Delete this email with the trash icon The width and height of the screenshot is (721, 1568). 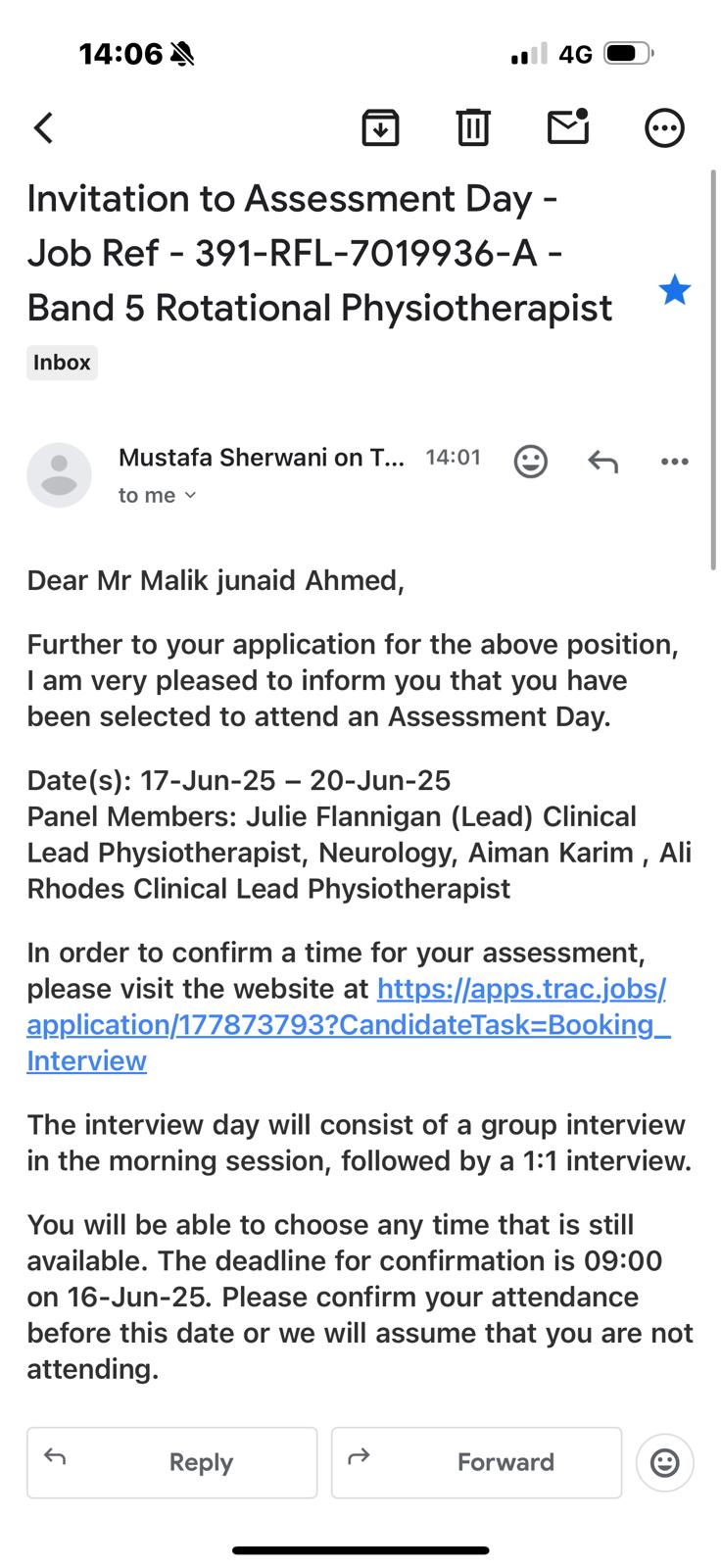tap(473, 127)
